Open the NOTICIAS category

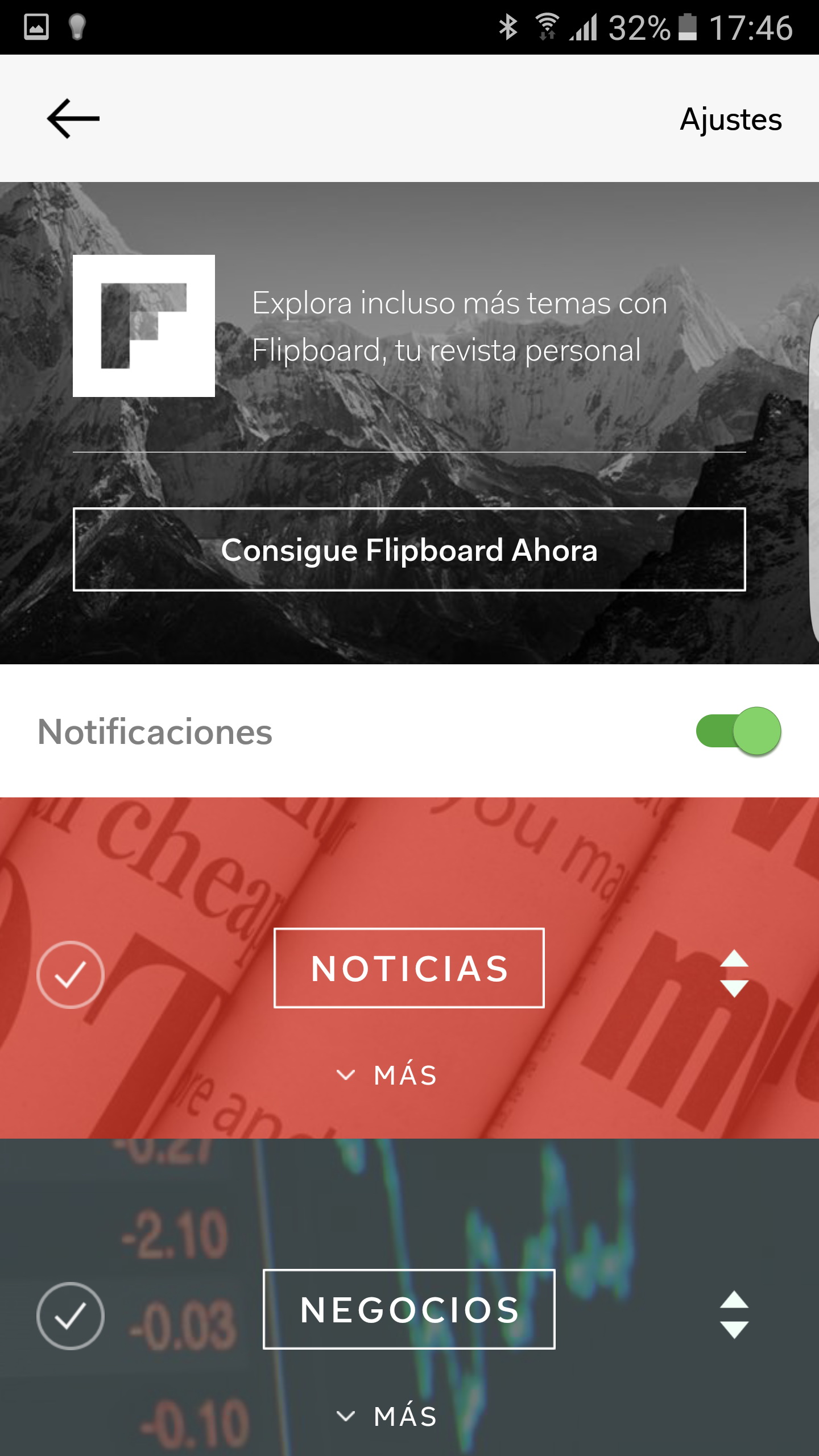pos(409,968)
